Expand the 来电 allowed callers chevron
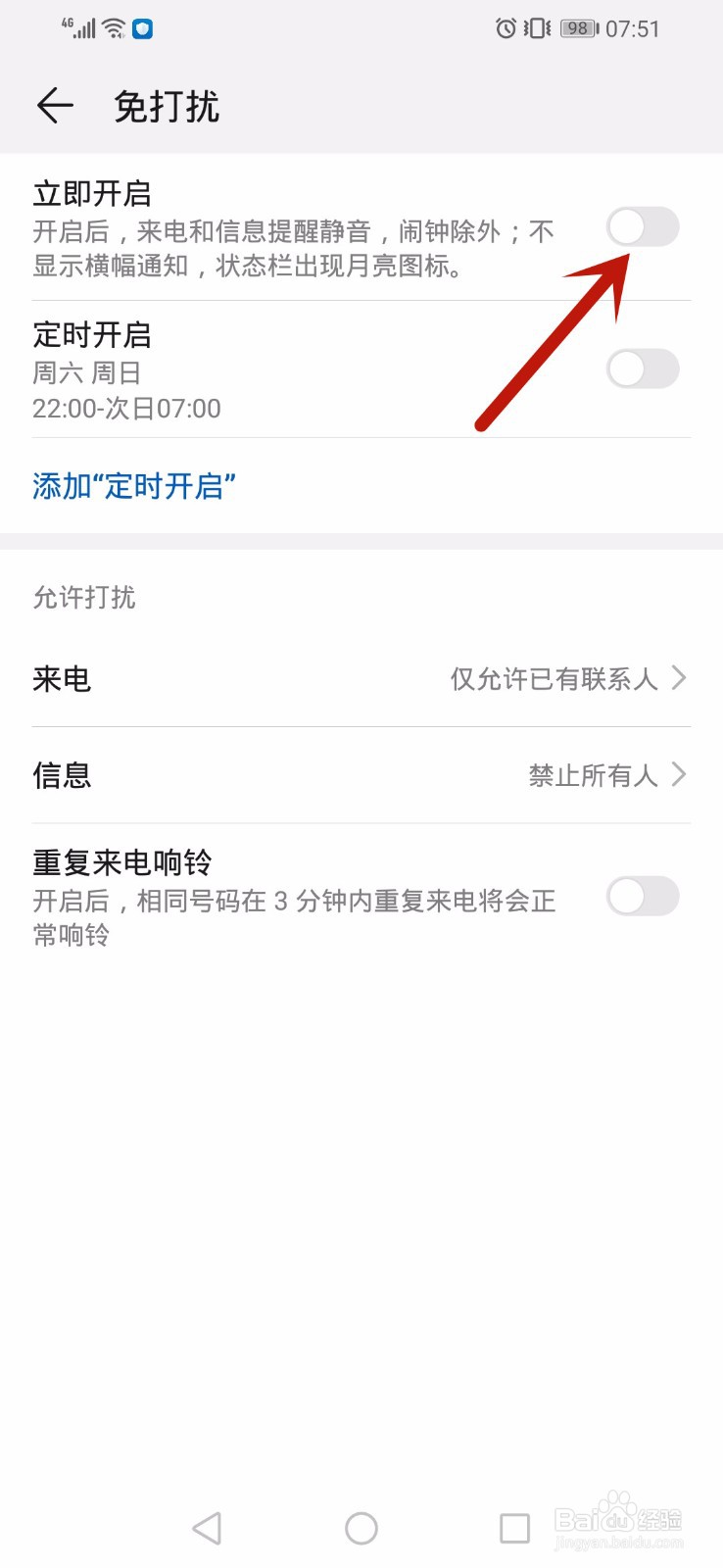Viewport: 723px width, 1568px height. point(678,677)
